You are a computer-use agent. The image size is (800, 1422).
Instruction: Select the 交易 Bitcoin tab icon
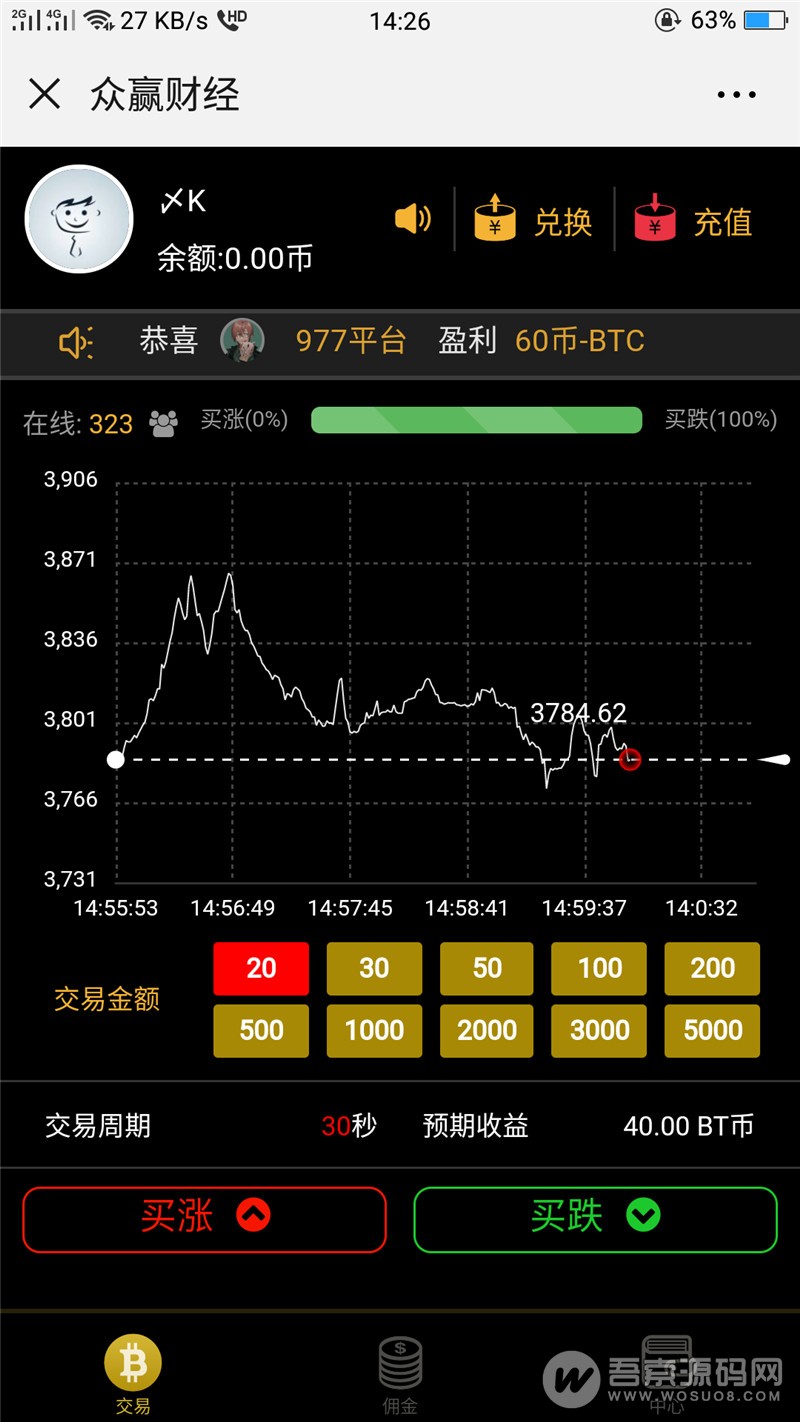click(133, 1363)
